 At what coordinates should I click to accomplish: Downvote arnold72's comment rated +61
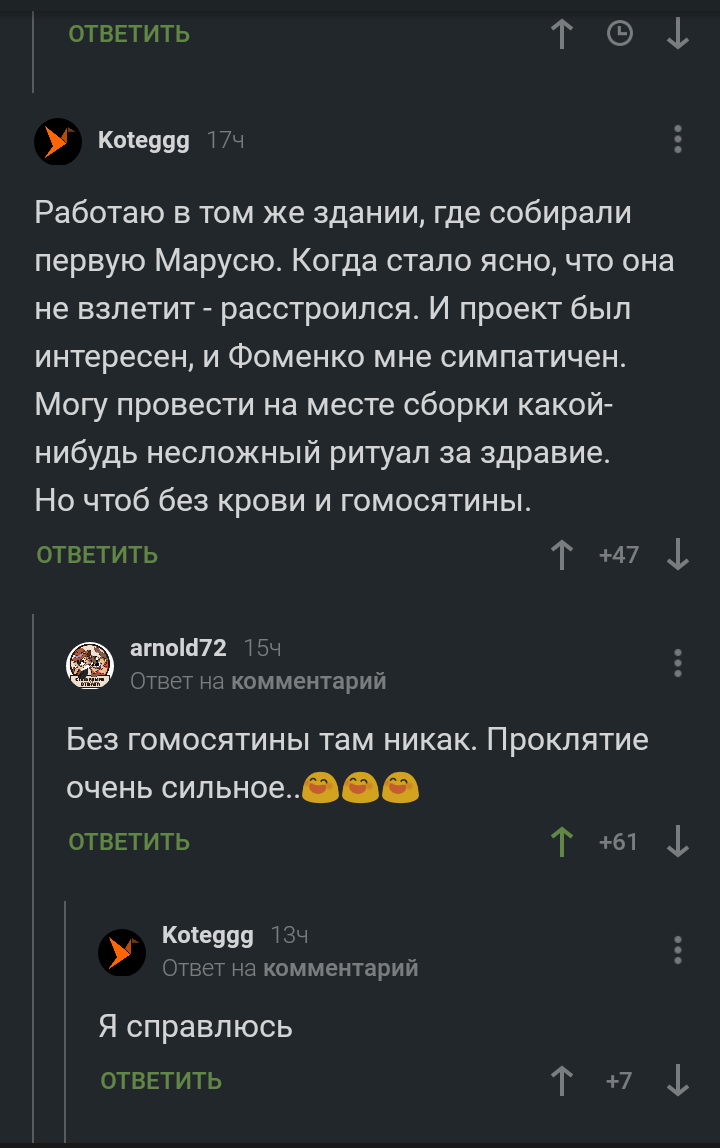click(x=678, y=841)
